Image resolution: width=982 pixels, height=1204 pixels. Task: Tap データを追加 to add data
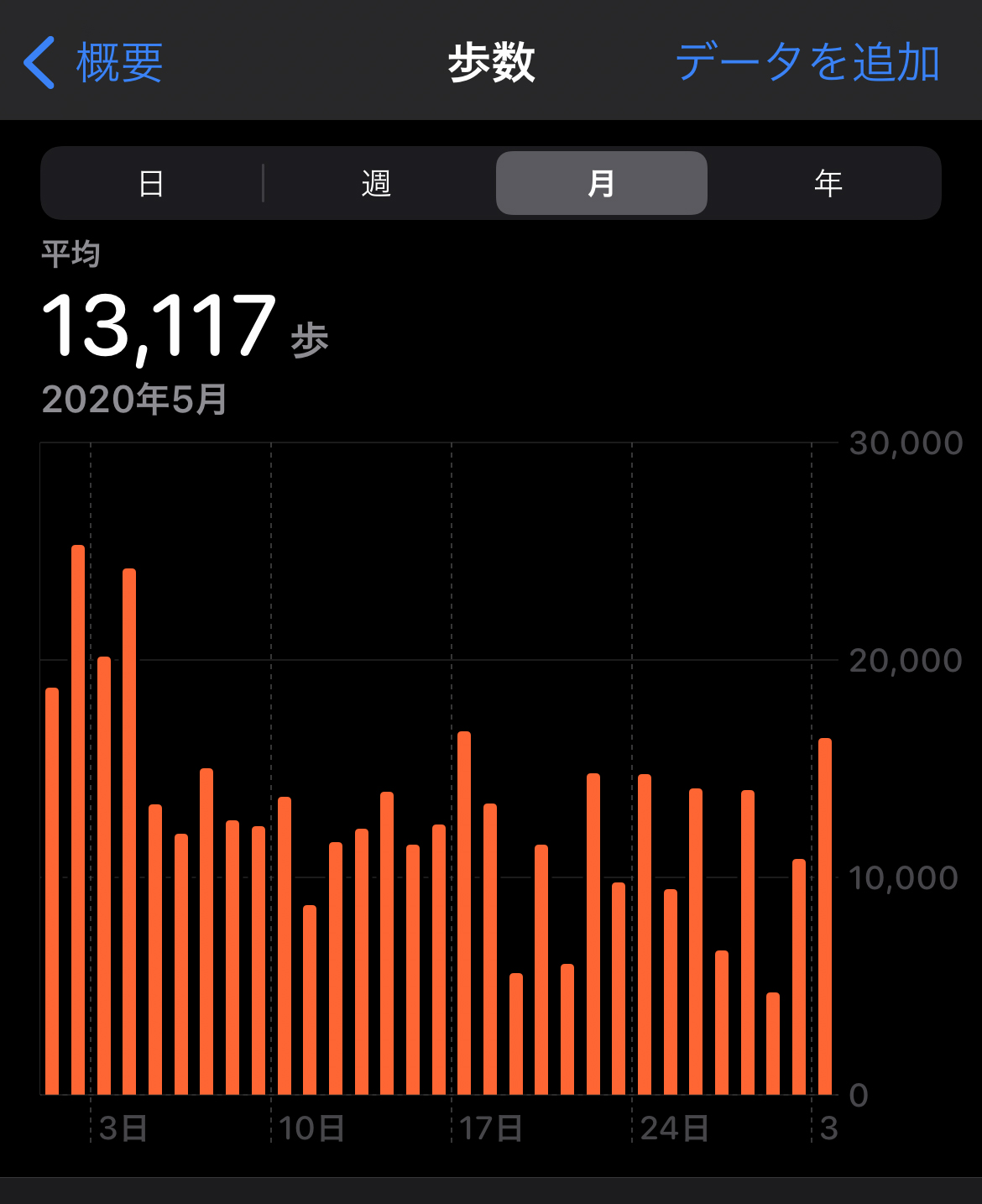click(x=807, y=63)
